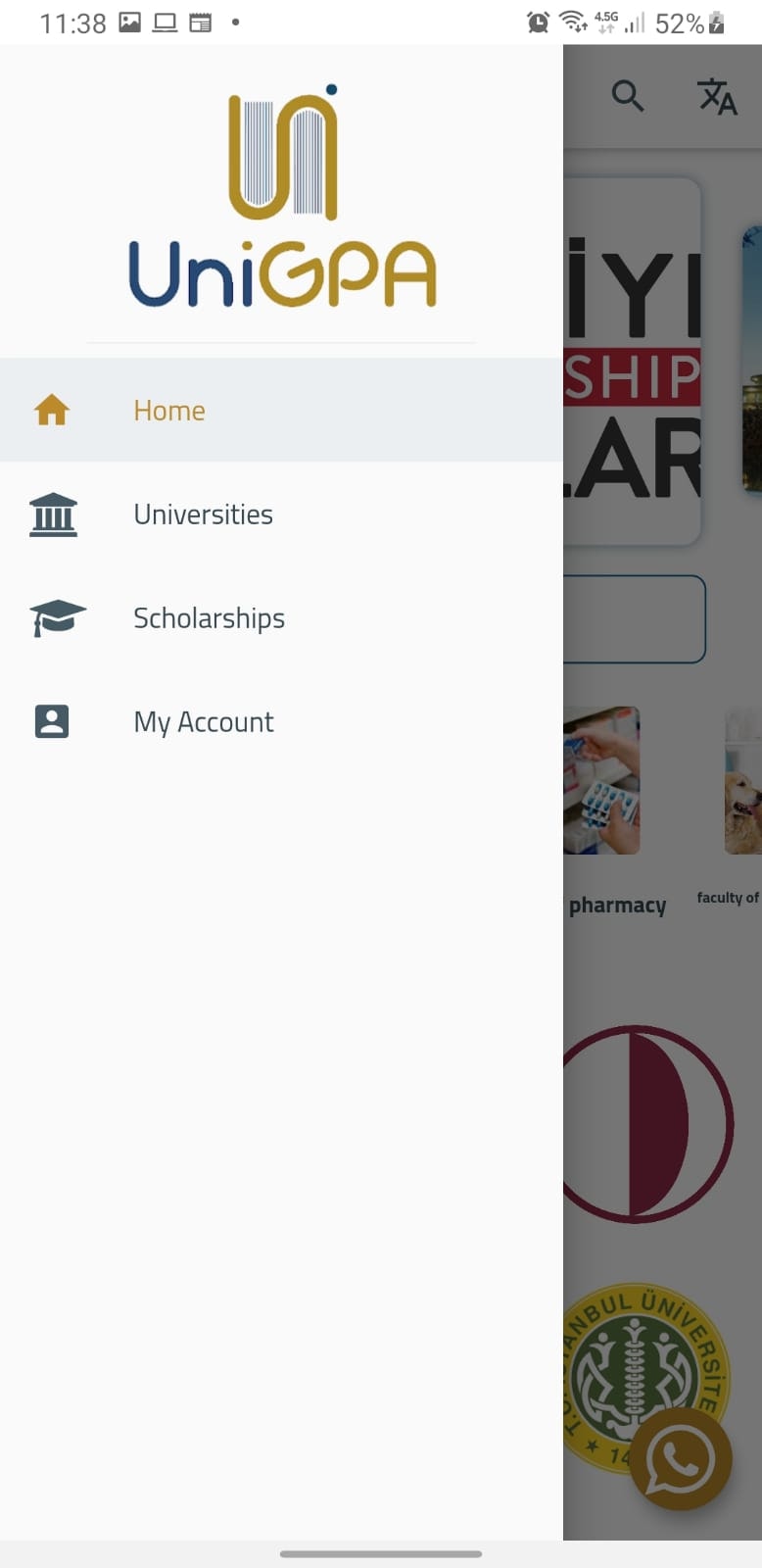This screenshot has width=762, height=1568.
Task: Start a WhatsApp chat with floating button
Action: tap(680, 1458)
